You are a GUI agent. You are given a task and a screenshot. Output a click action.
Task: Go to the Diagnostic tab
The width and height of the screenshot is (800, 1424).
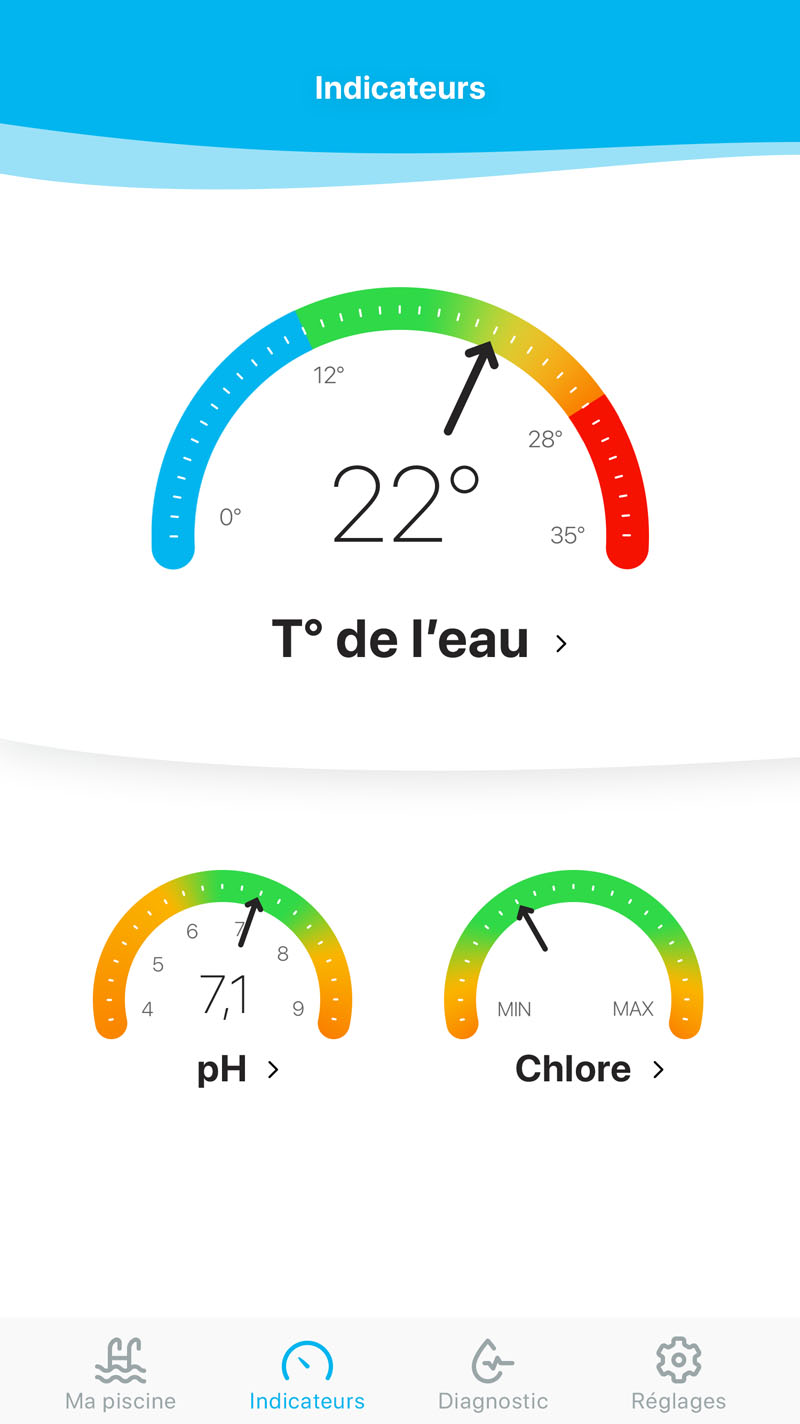coord(493,1374)
